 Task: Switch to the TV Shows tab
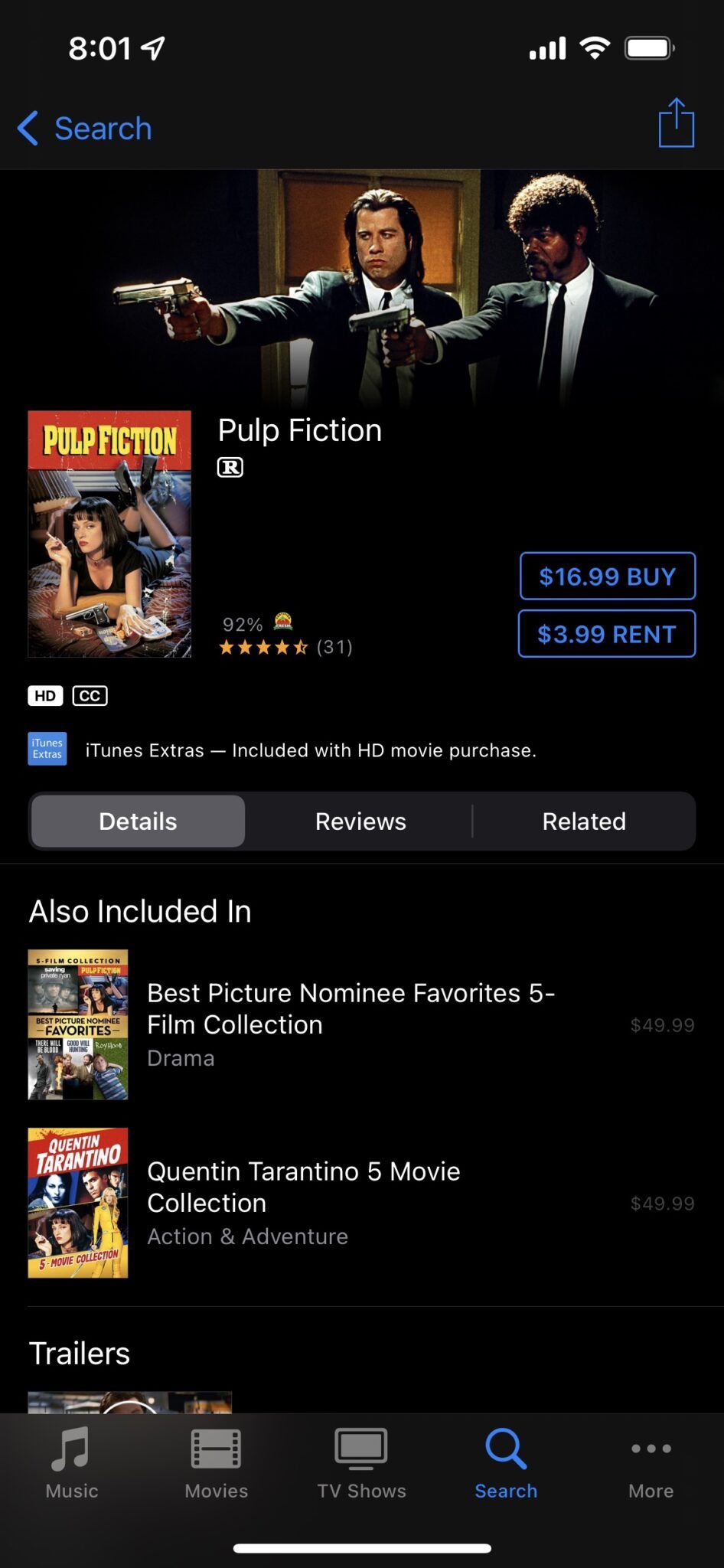click(x=362, y=1463)
